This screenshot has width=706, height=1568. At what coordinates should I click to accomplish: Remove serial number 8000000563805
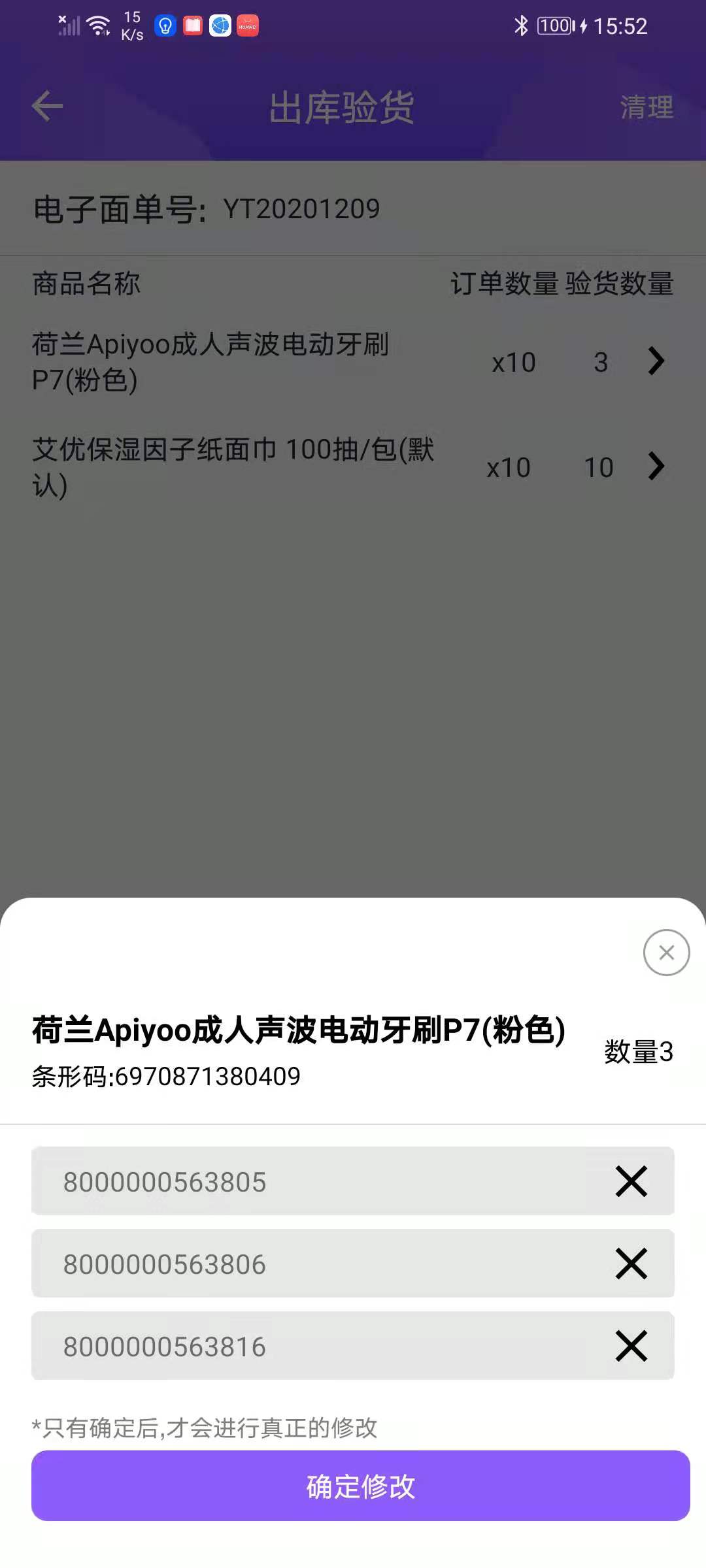click(631, 1181)
